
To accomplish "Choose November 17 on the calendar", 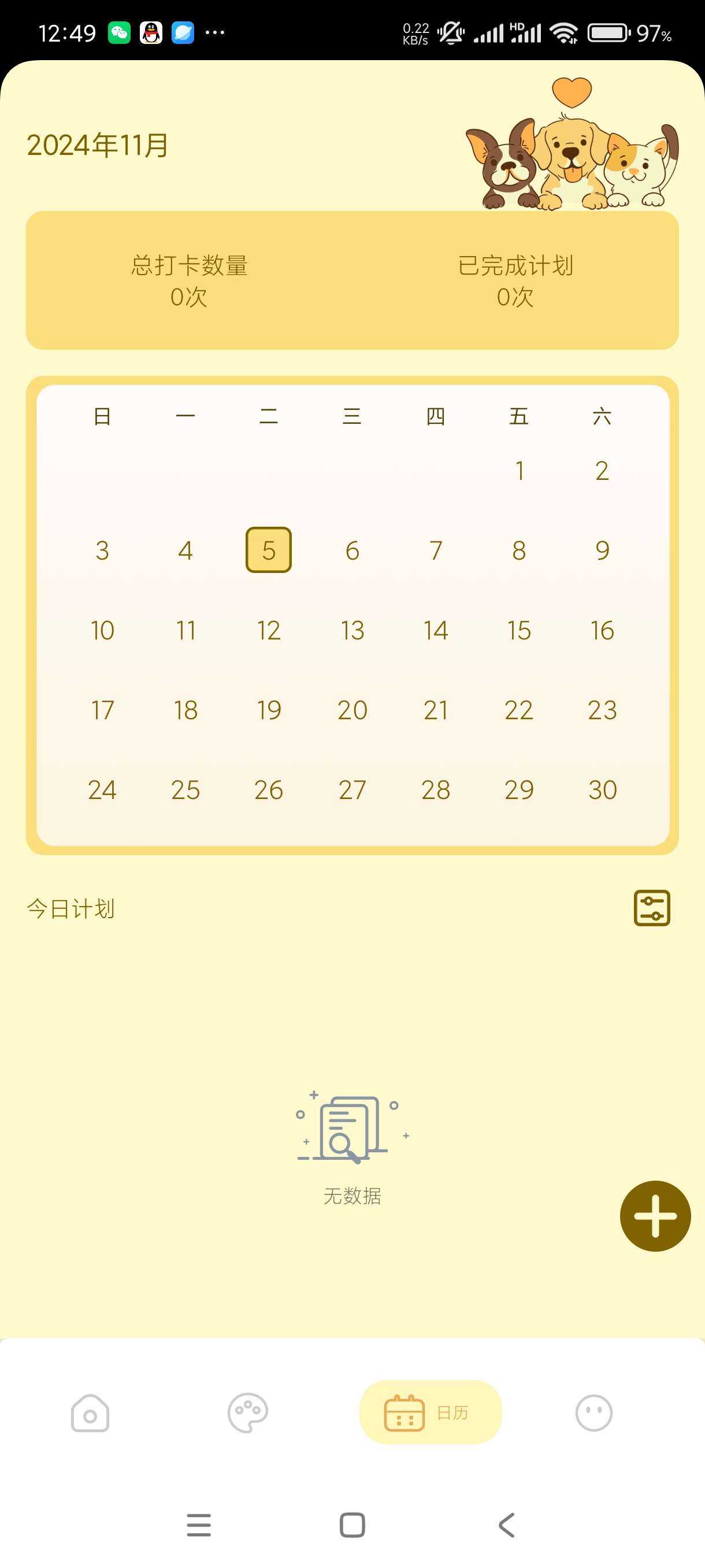I will (102, 710).
